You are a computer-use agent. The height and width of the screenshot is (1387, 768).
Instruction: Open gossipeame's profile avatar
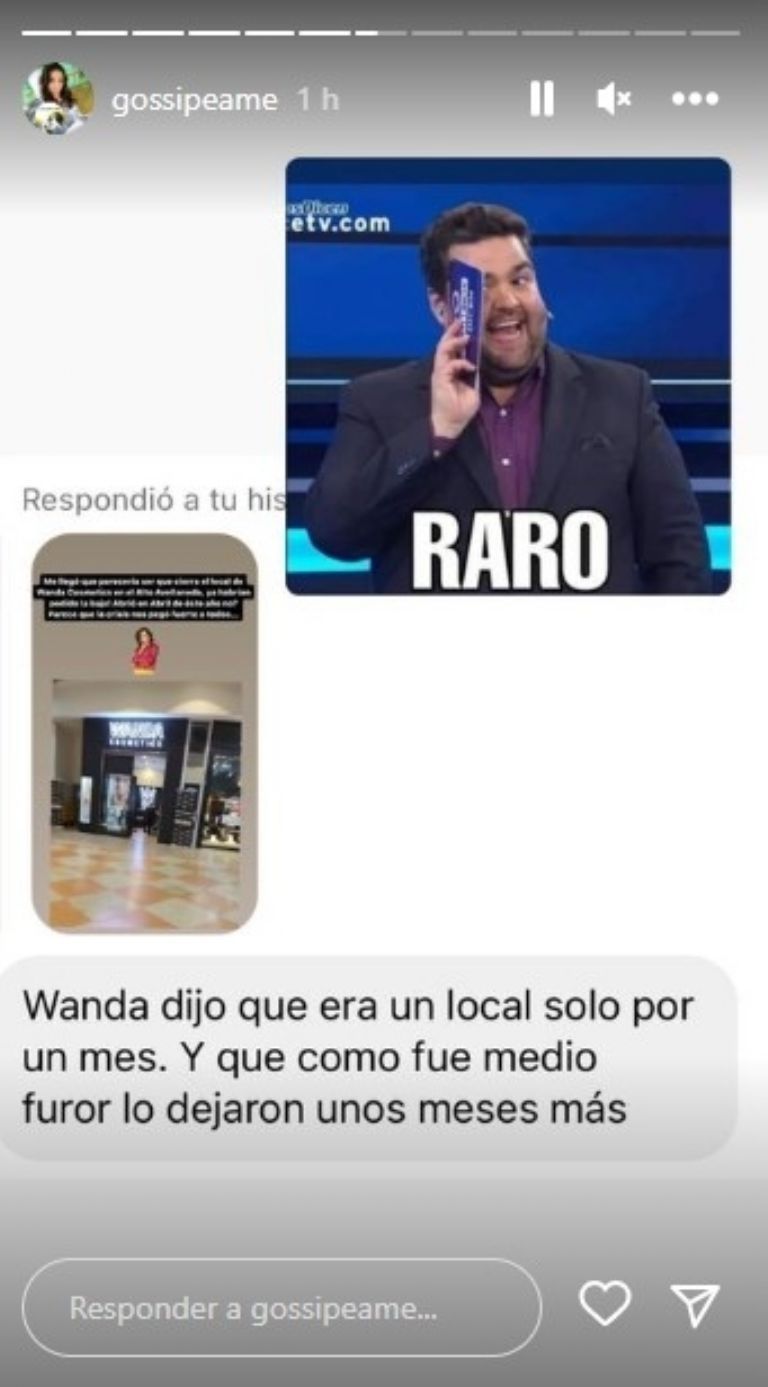pyautogui.click(x=57, y=99)
